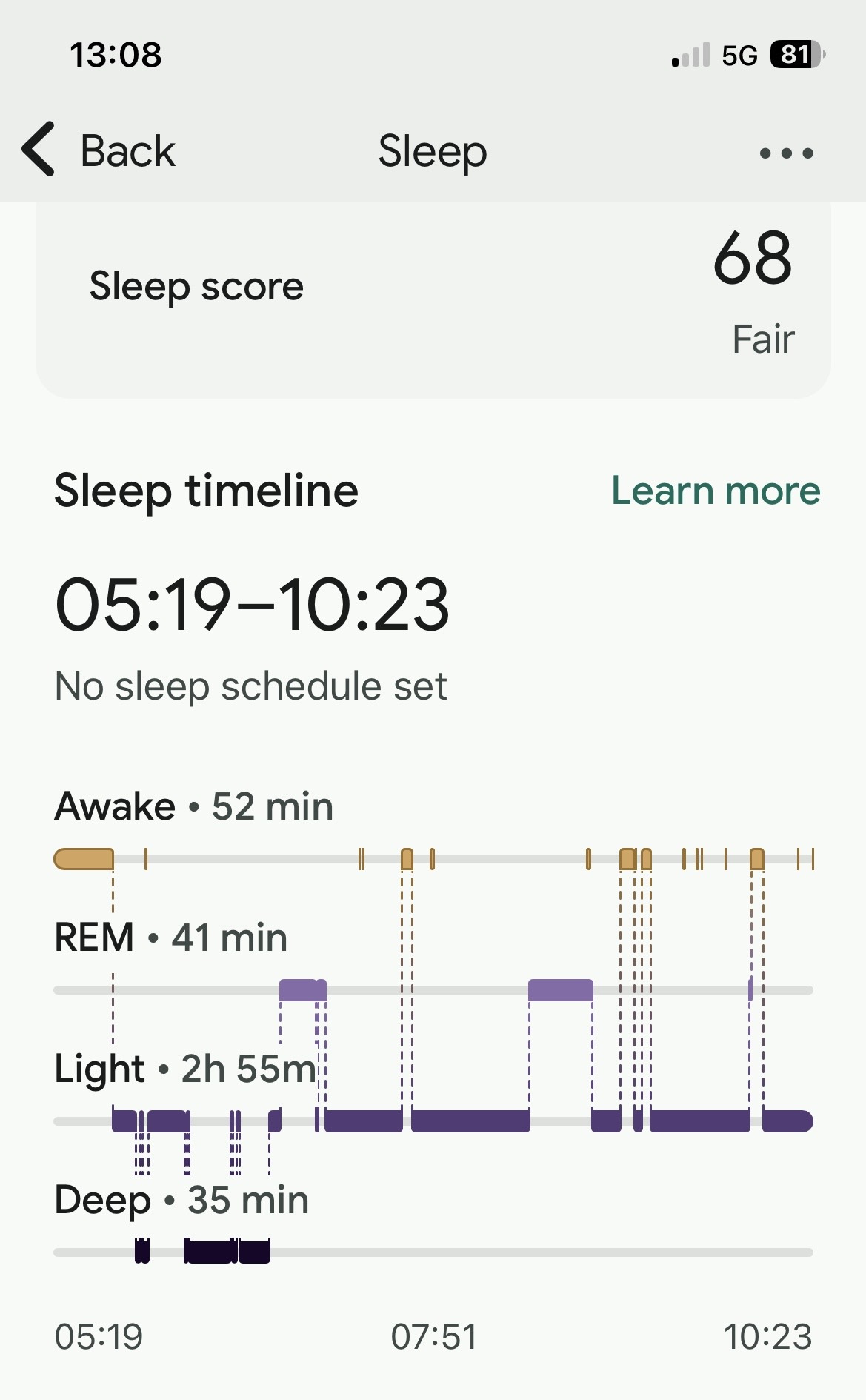Viewport: 866px width, 1400px height.
Task: Open the Sleep score card
Action: click(x=433, y=300)
